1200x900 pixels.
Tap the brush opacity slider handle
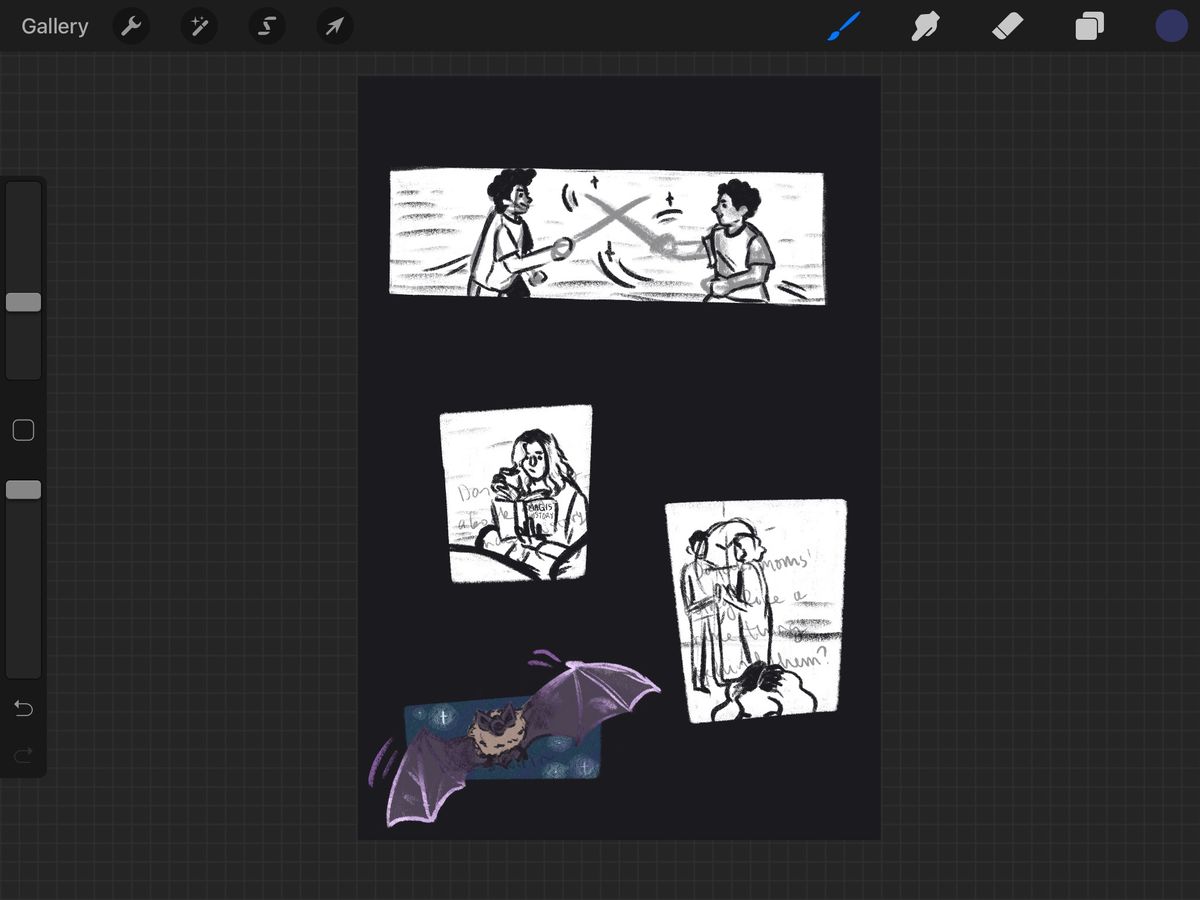coord(23,489)
